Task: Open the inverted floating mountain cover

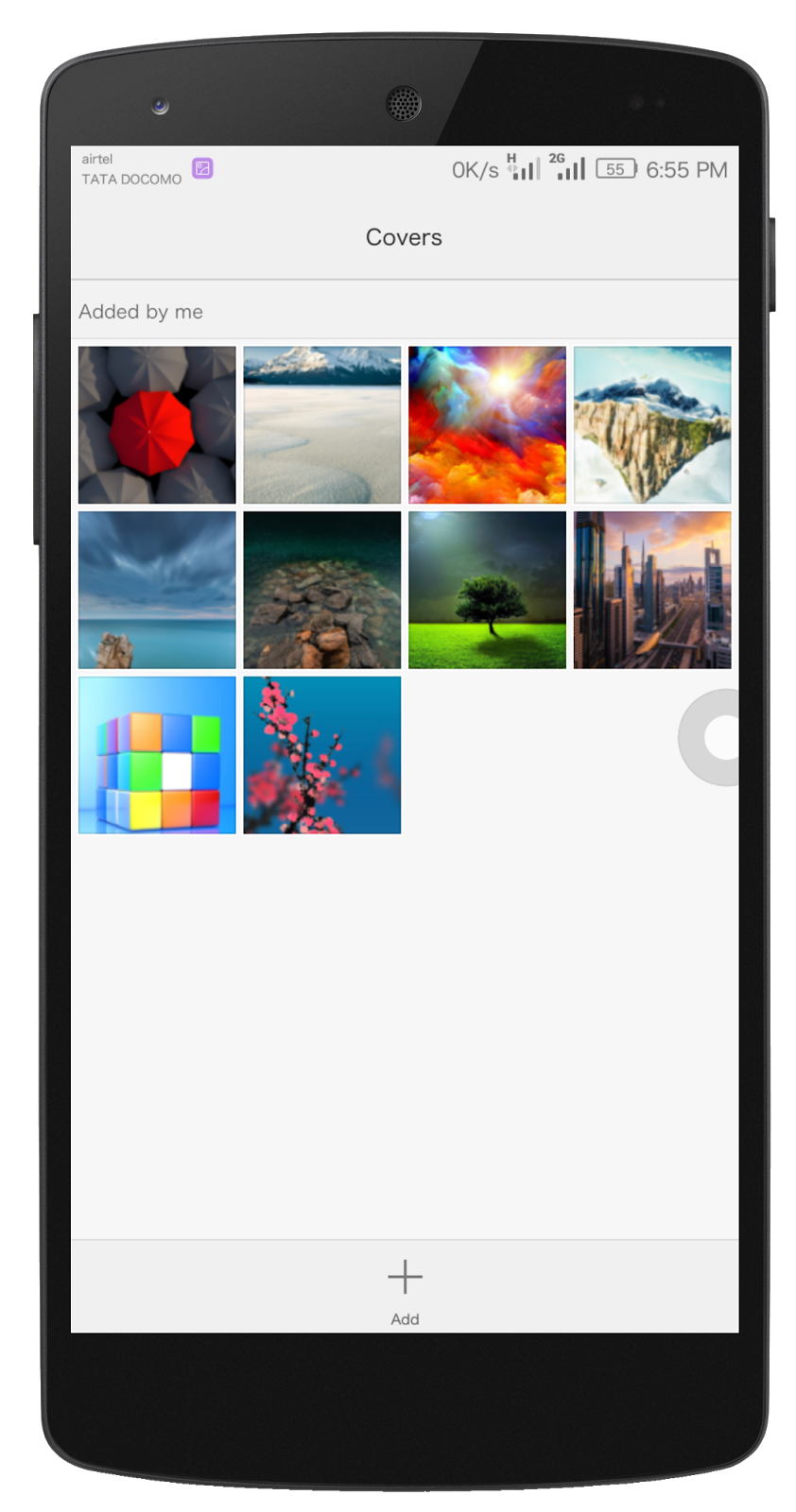Action: tap(652, 424)
